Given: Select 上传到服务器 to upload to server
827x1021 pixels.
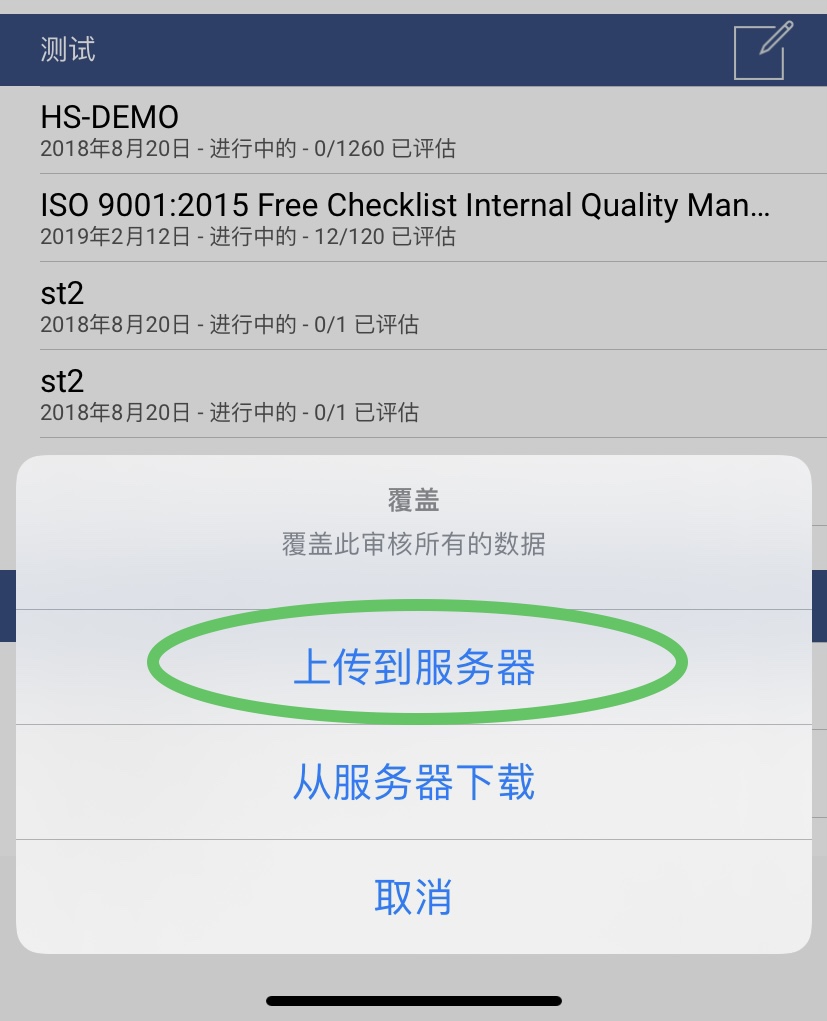Looking at the screenshot, I should pyautogui.click(x=414, y=668).
